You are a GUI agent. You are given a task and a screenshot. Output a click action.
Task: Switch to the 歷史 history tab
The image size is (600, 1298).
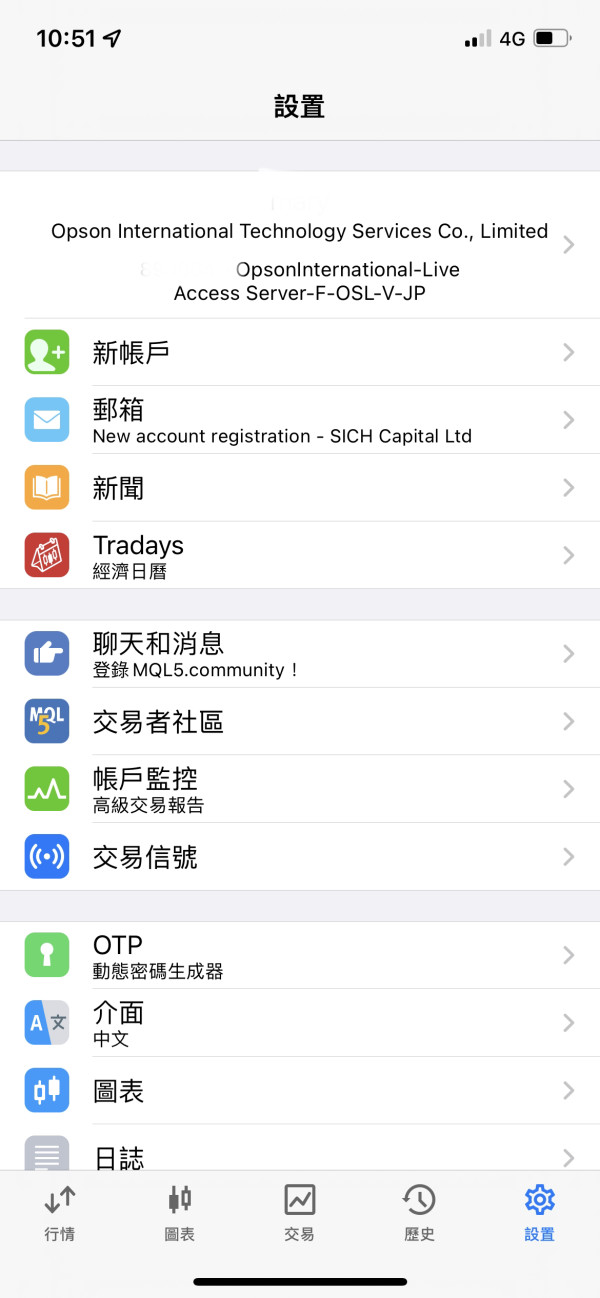pyautogui.click(x=419, y=1212)
